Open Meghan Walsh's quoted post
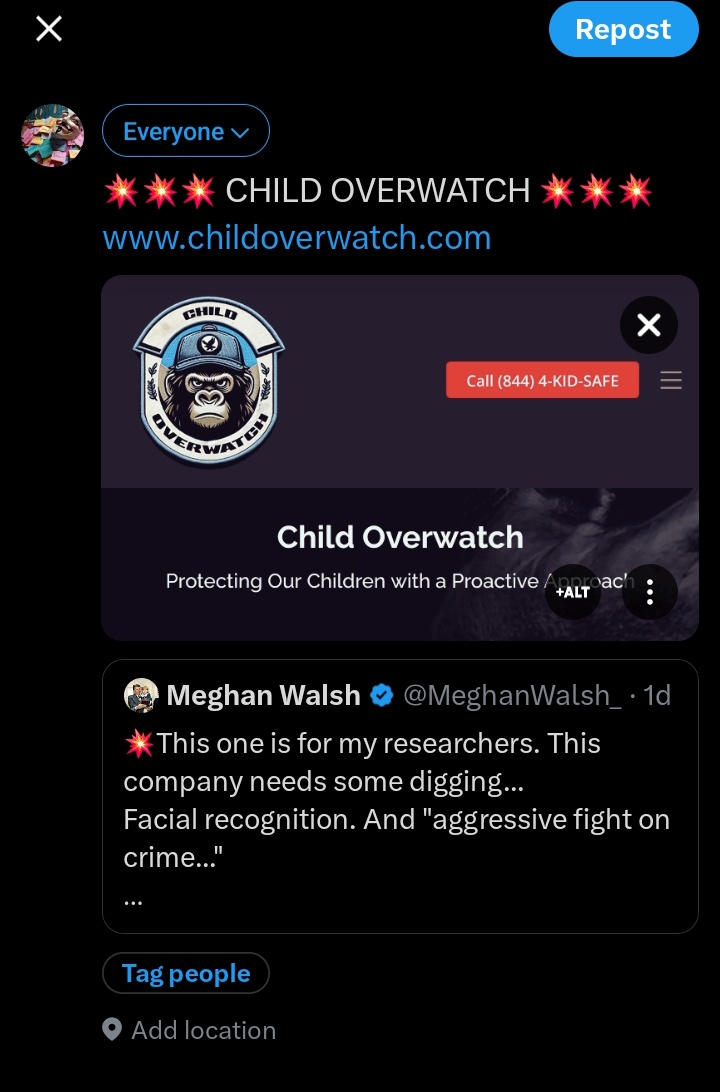The width and height of the screenshot is (720, 1092). (400, 800)
